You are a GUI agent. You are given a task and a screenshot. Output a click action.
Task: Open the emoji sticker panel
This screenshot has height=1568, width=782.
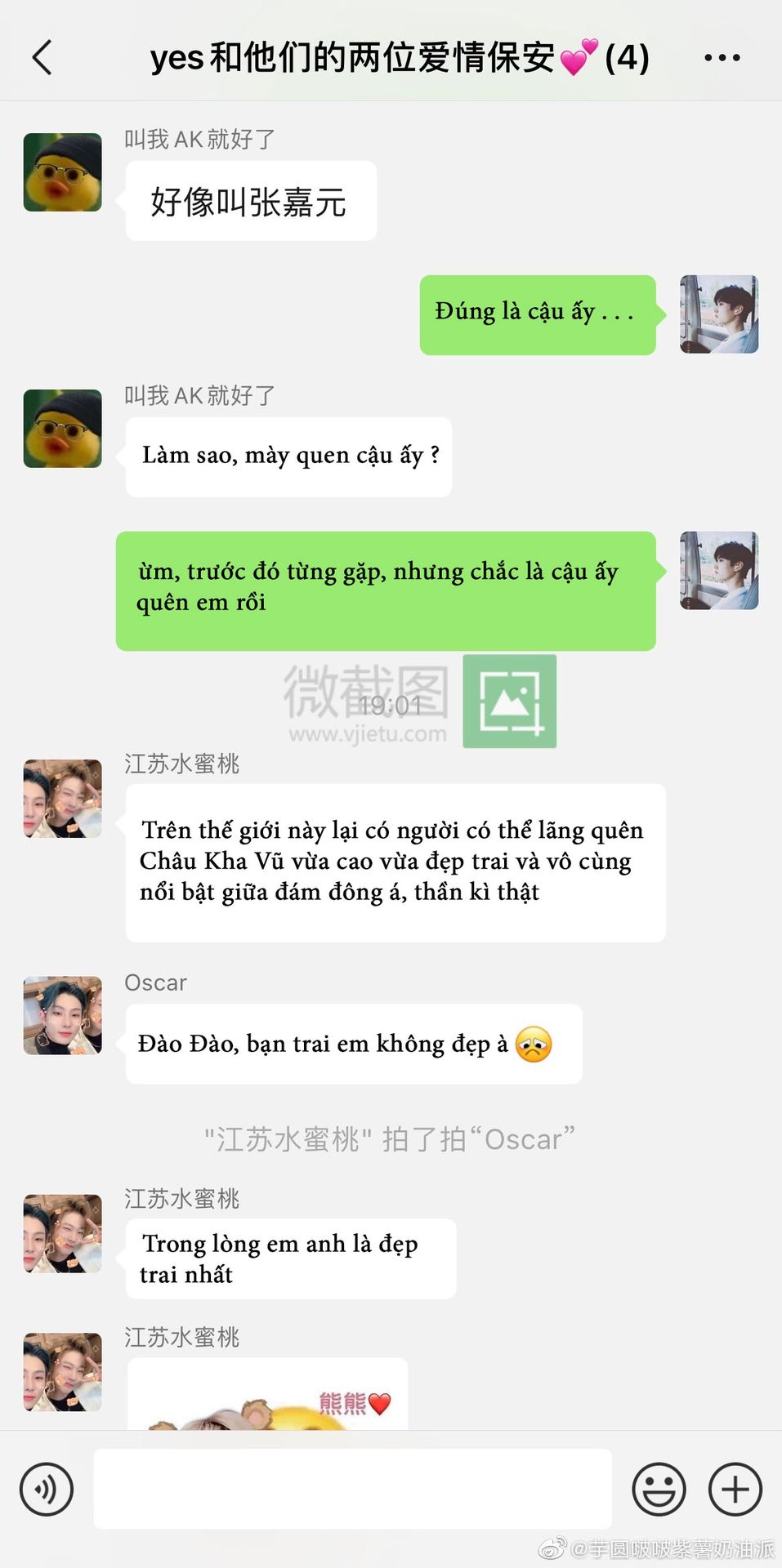[659, 1489]
